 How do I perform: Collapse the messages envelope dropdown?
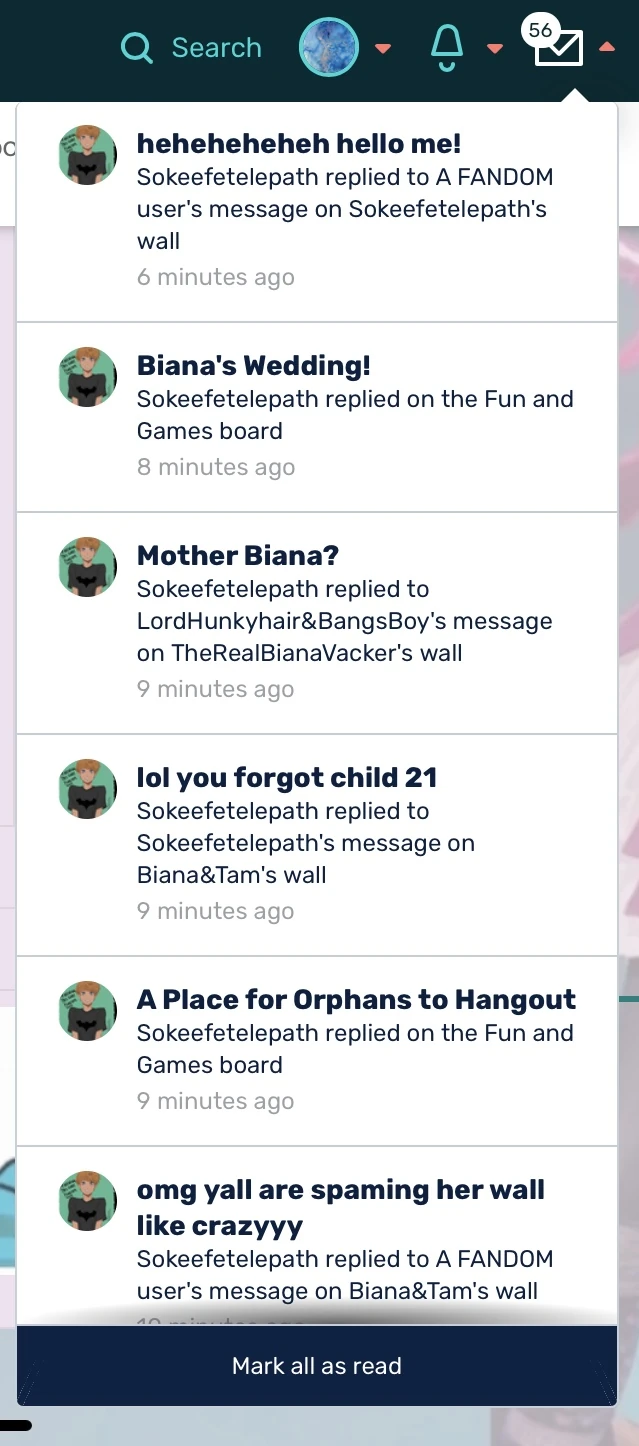click(x=560, y=48)
